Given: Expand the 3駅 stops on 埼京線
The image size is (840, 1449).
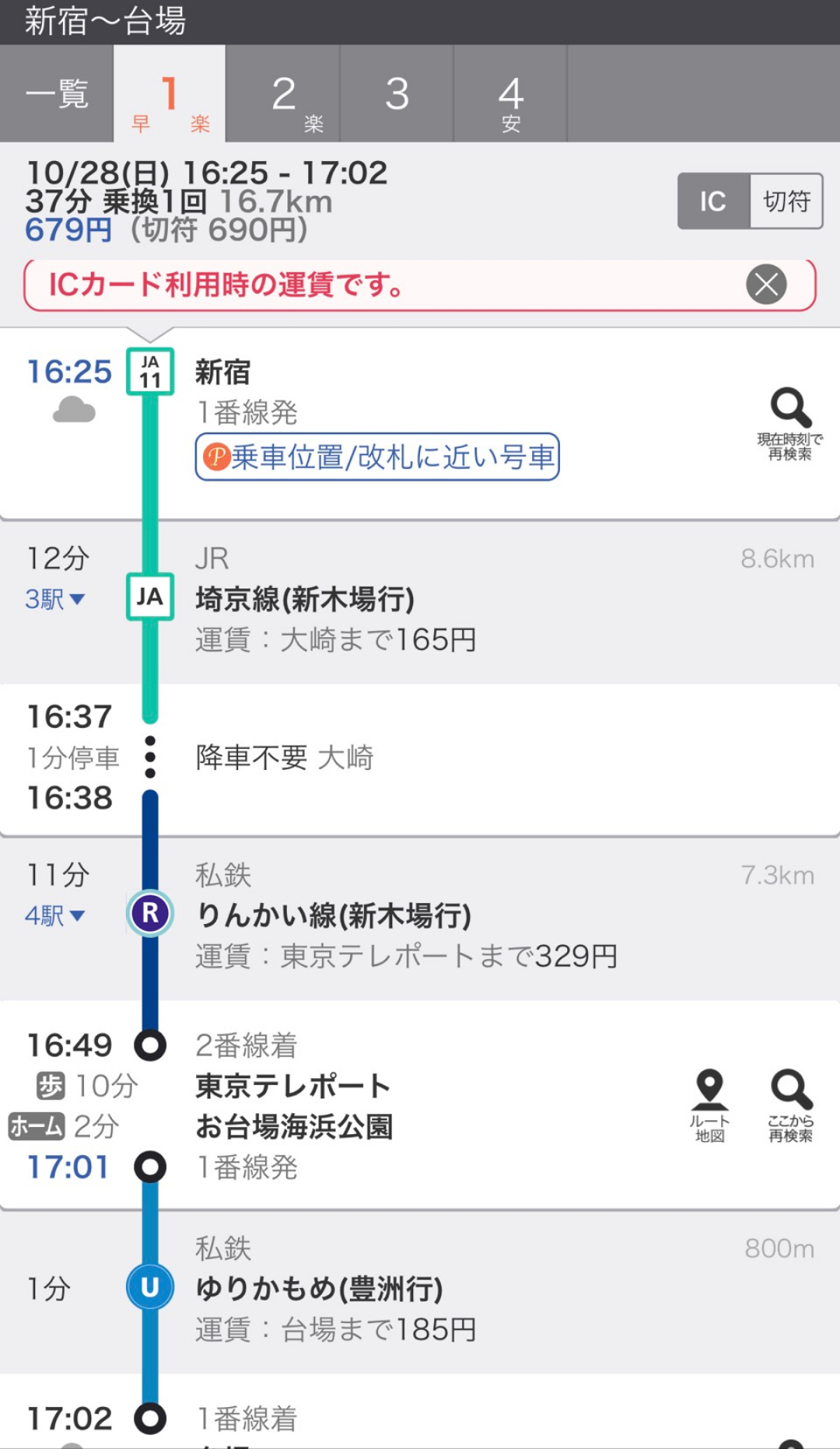Looking at the screenshot, I should coord(54,599).
